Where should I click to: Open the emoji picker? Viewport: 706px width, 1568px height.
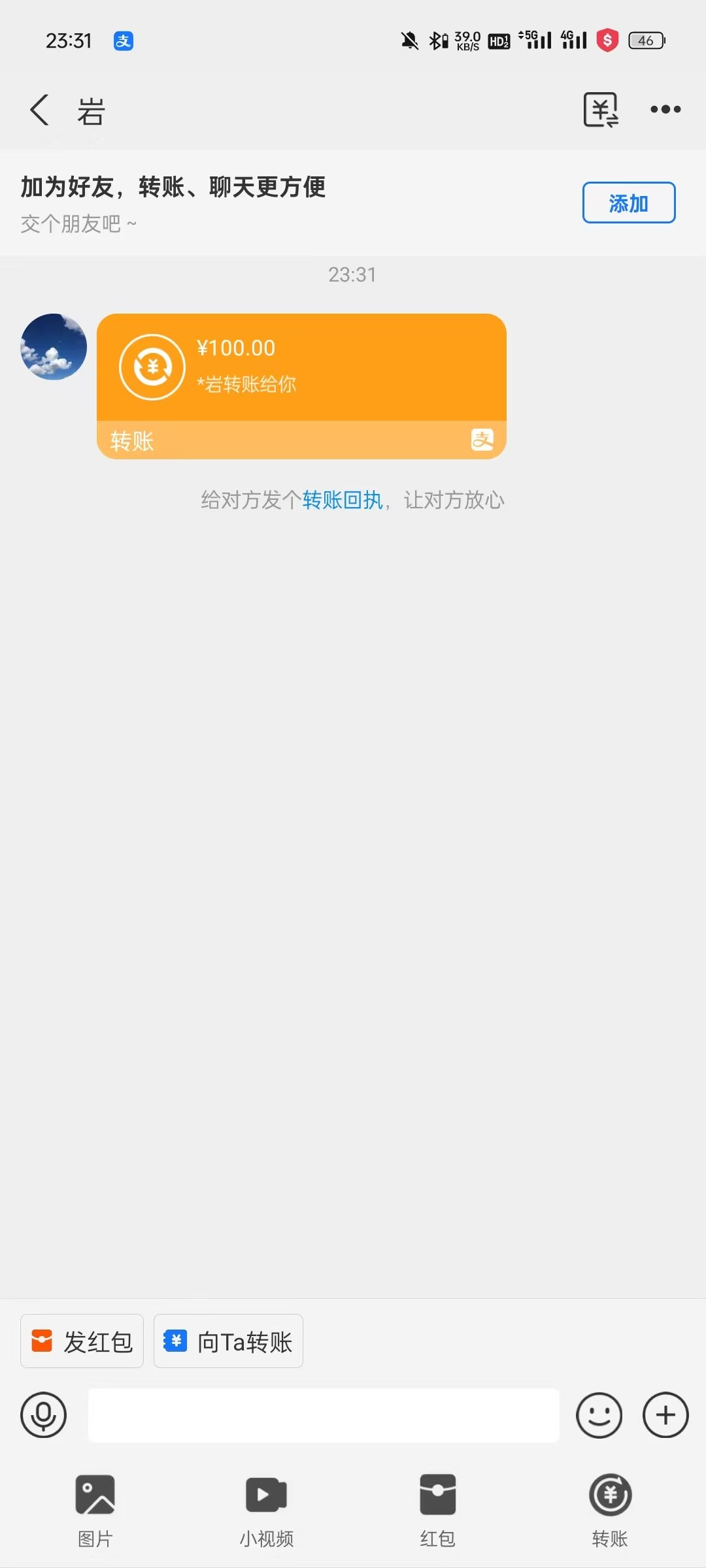[599, 1415]
